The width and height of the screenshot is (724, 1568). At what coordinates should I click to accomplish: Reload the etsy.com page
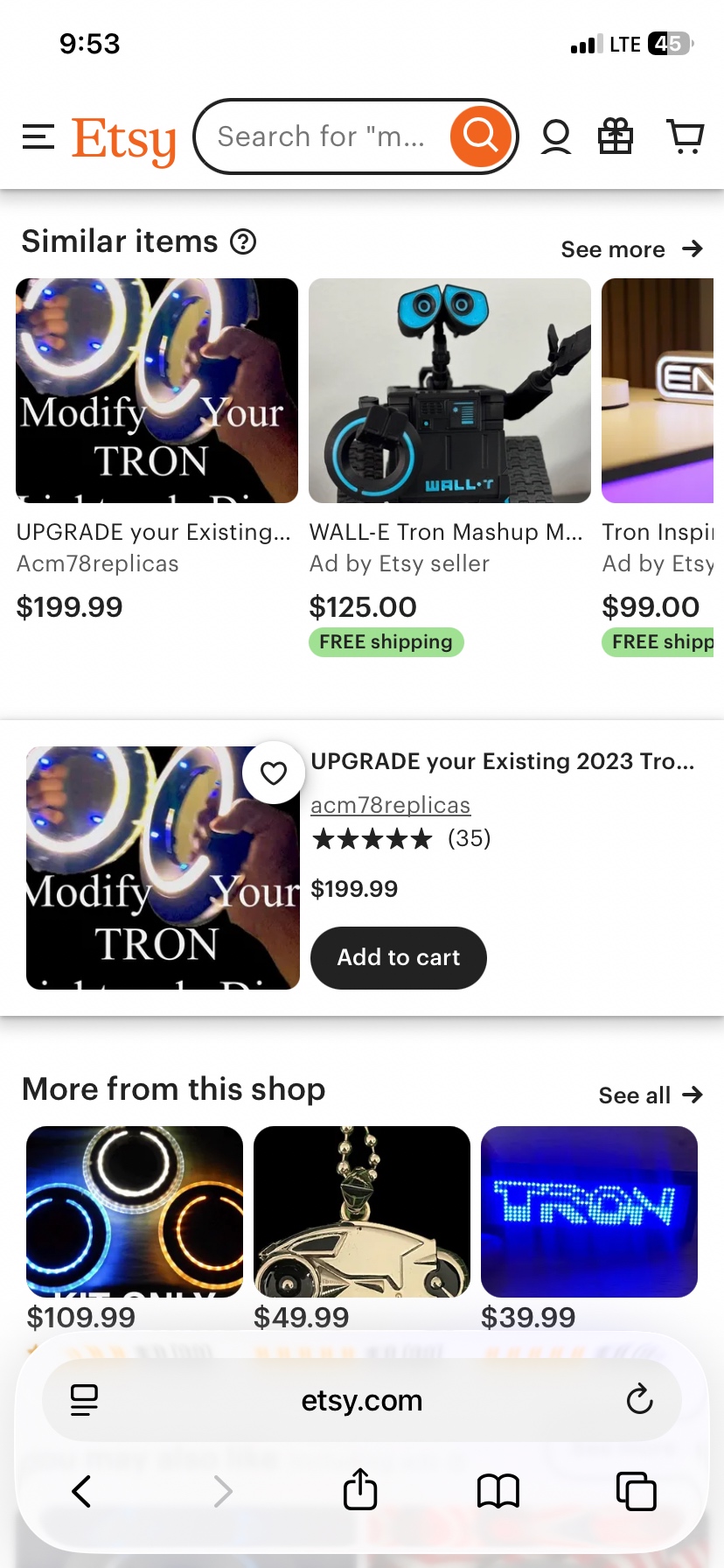tap(640, 1400)
